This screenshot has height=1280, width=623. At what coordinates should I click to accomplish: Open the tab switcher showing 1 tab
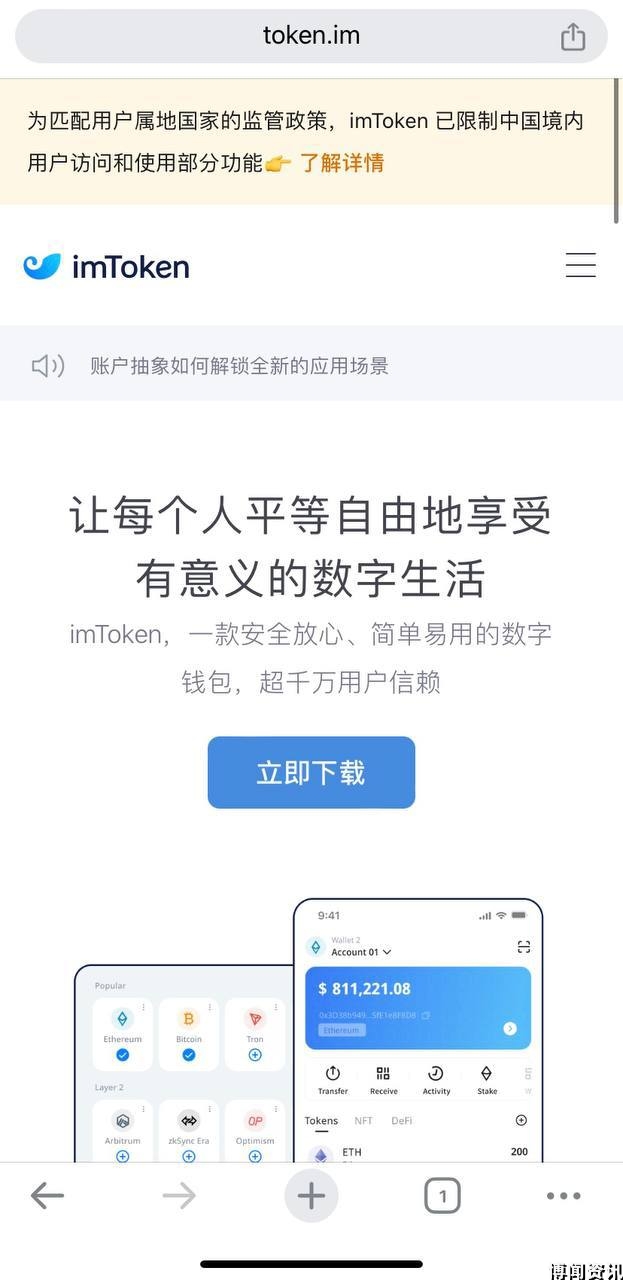442,1195
